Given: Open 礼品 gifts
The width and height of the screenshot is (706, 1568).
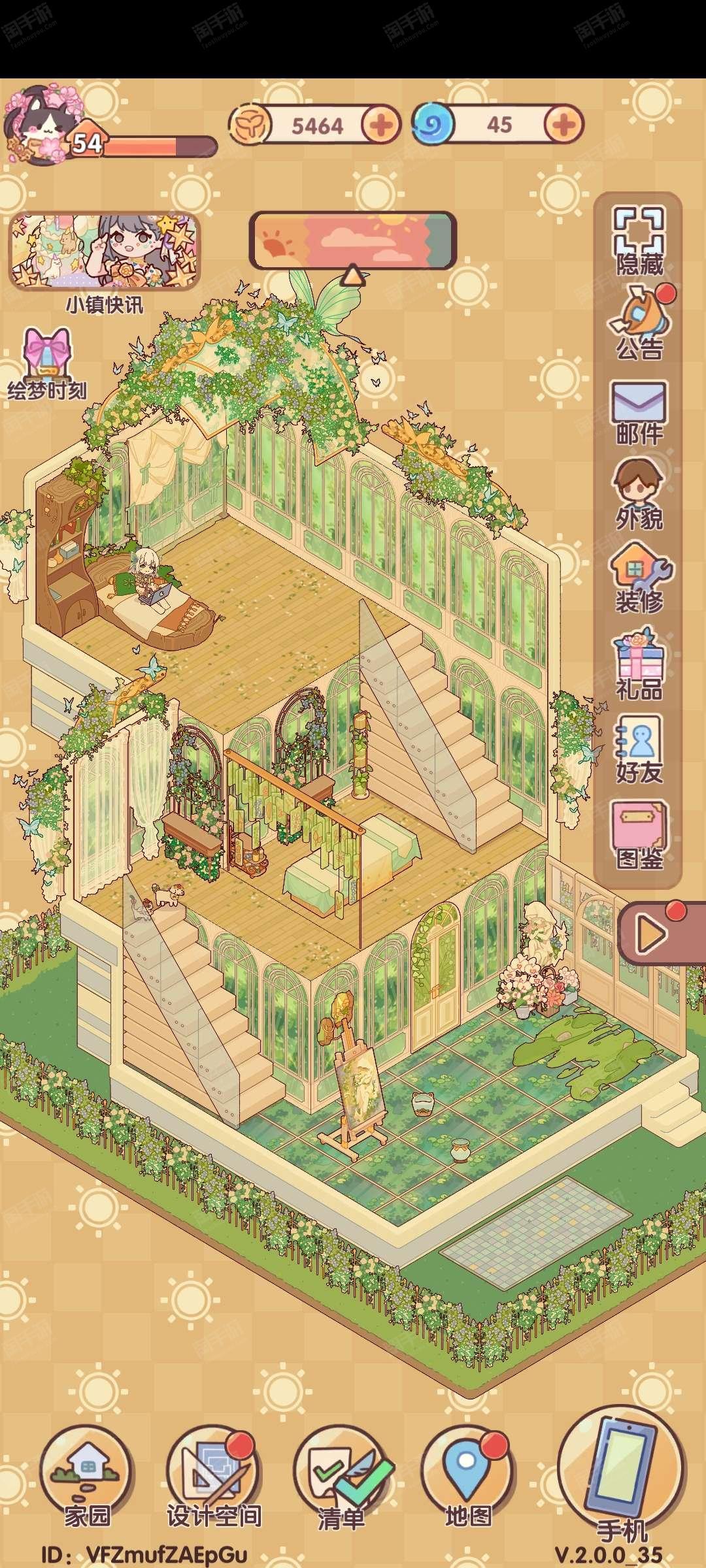Looking at the screenshot, I should [638, 664].
